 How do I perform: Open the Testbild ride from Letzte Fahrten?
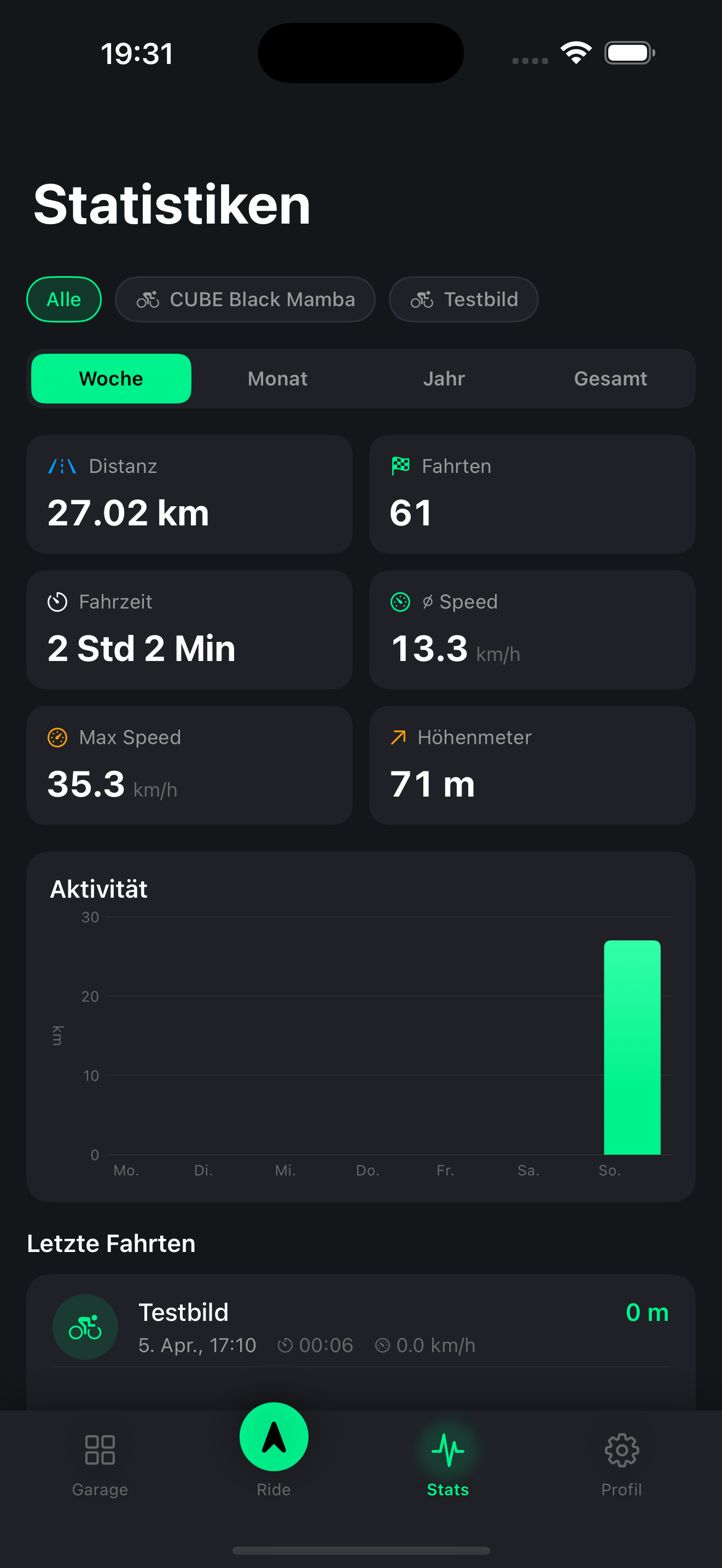[360, 1327]
